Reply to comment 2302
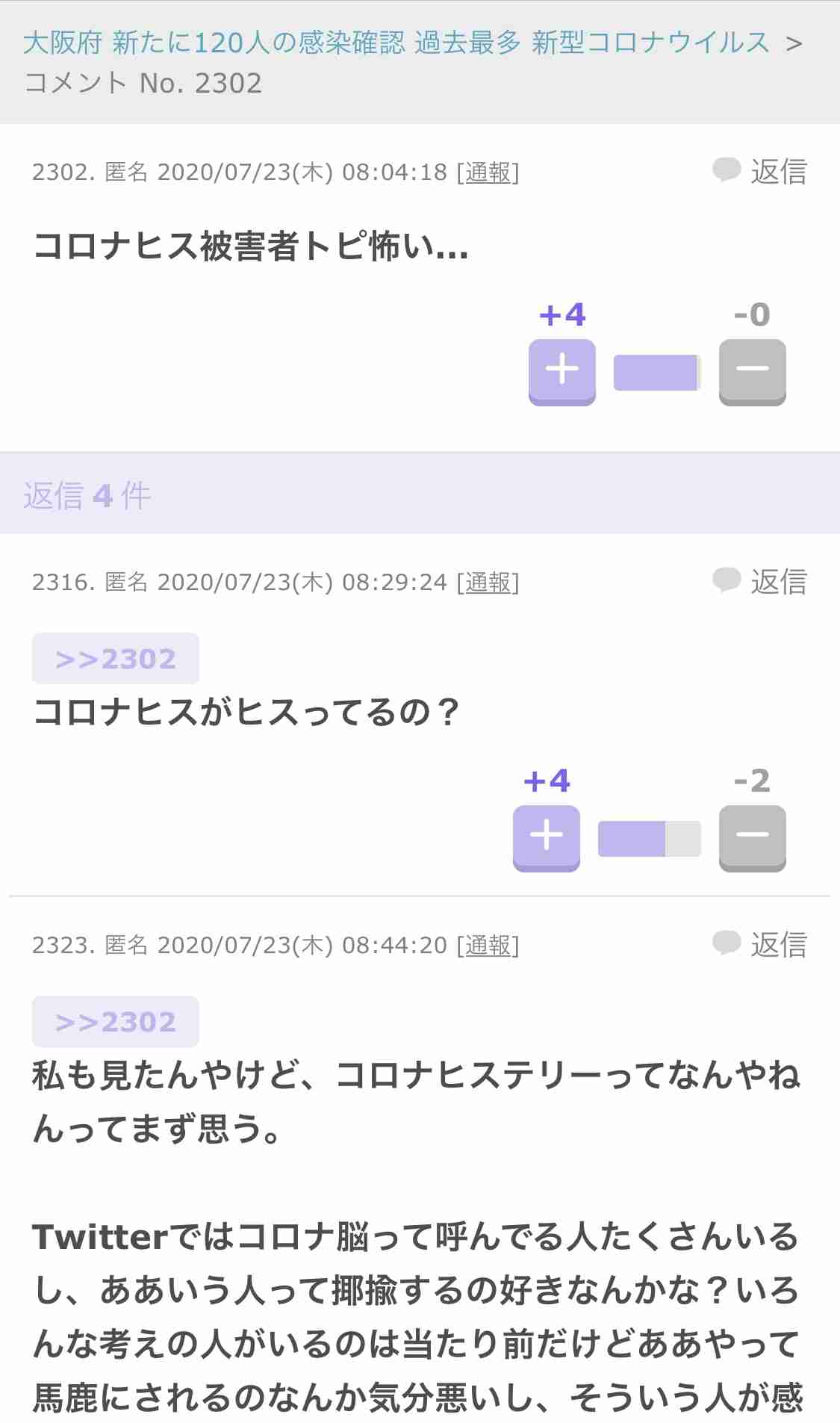840x1423 pixels. point(759,172)
